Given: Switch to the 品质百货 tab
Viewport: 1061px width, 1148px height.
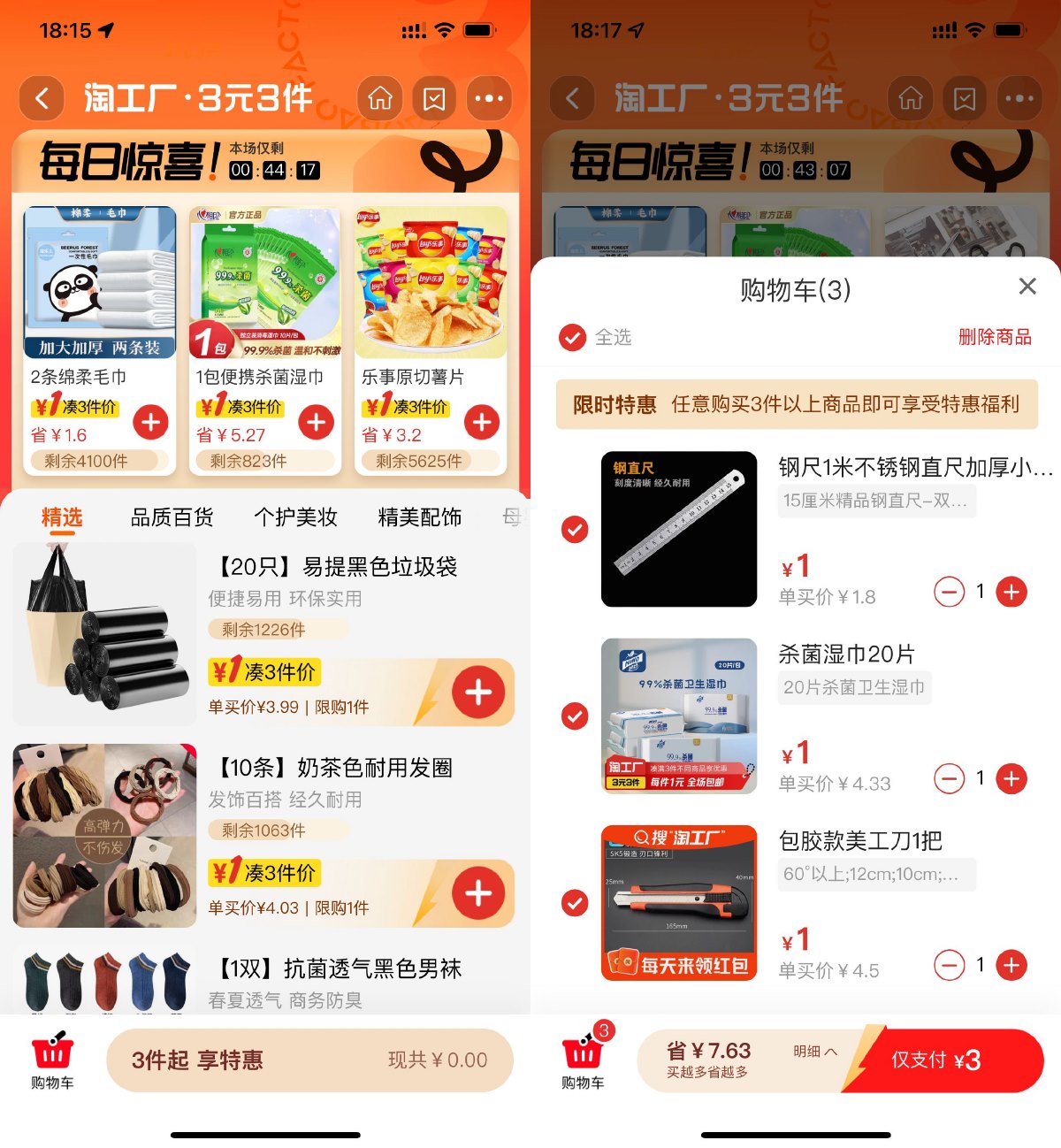Looking at the screenshot, I should [x=172, y=517].
